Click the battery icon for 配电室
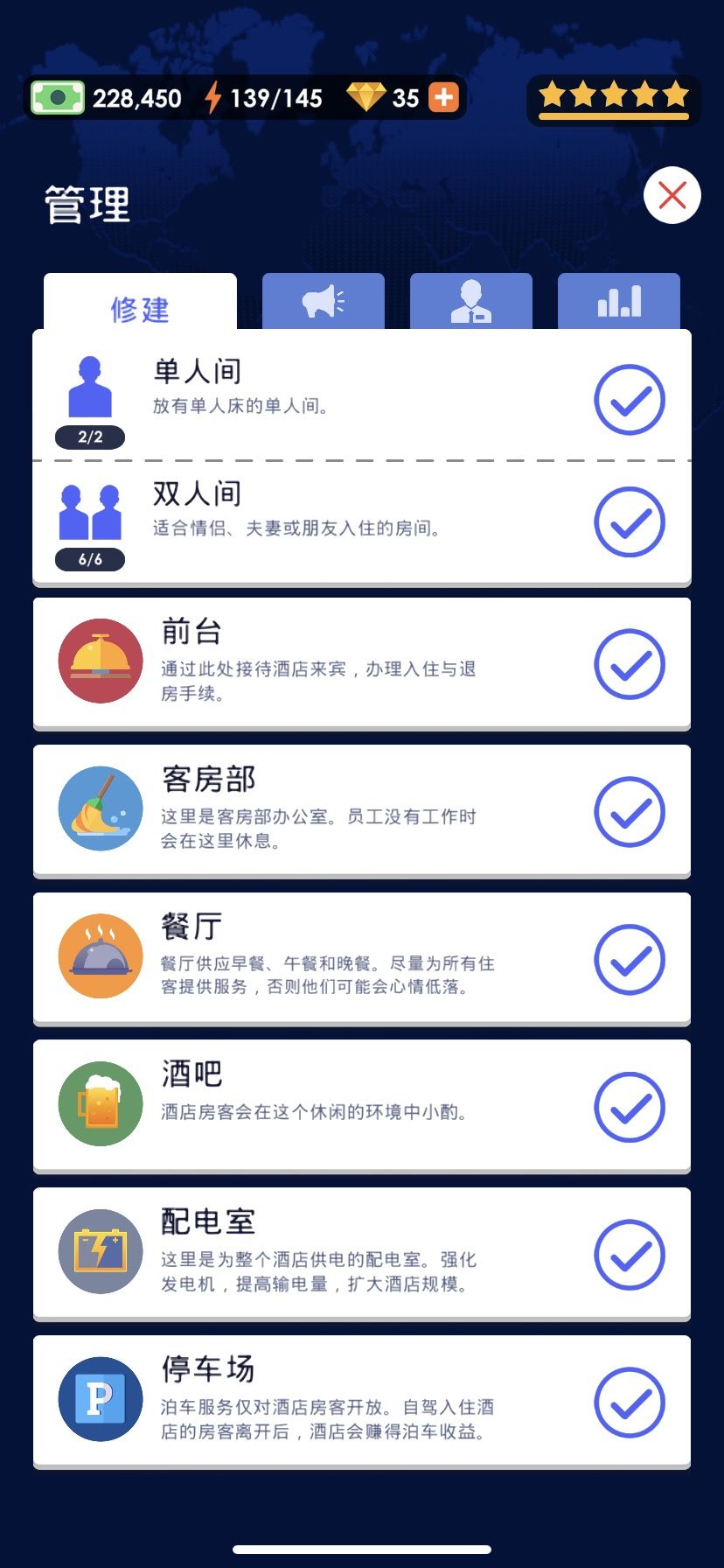 point(100,1253)
